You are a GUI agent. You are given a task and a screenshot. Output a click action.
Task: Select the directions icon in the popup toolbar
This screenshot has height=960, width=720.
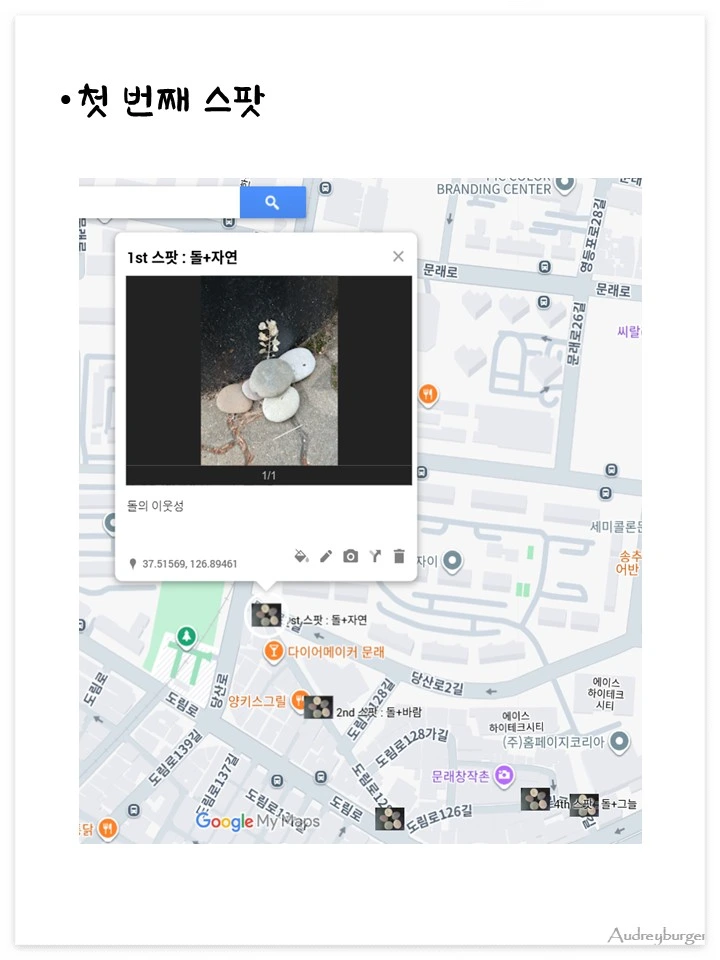pos(374,556)
